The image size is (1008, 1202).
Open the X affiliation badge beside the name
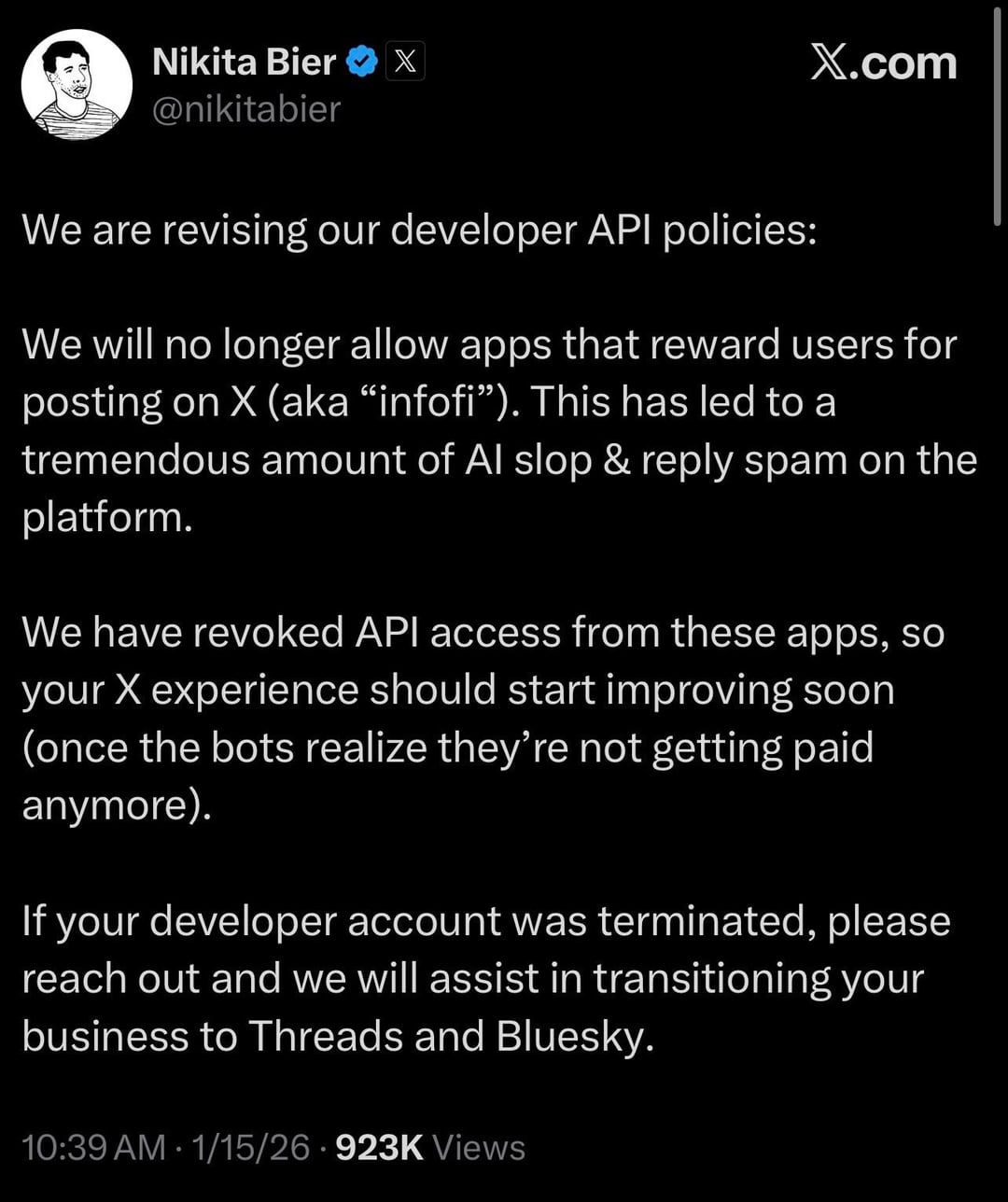click(404, 62)
